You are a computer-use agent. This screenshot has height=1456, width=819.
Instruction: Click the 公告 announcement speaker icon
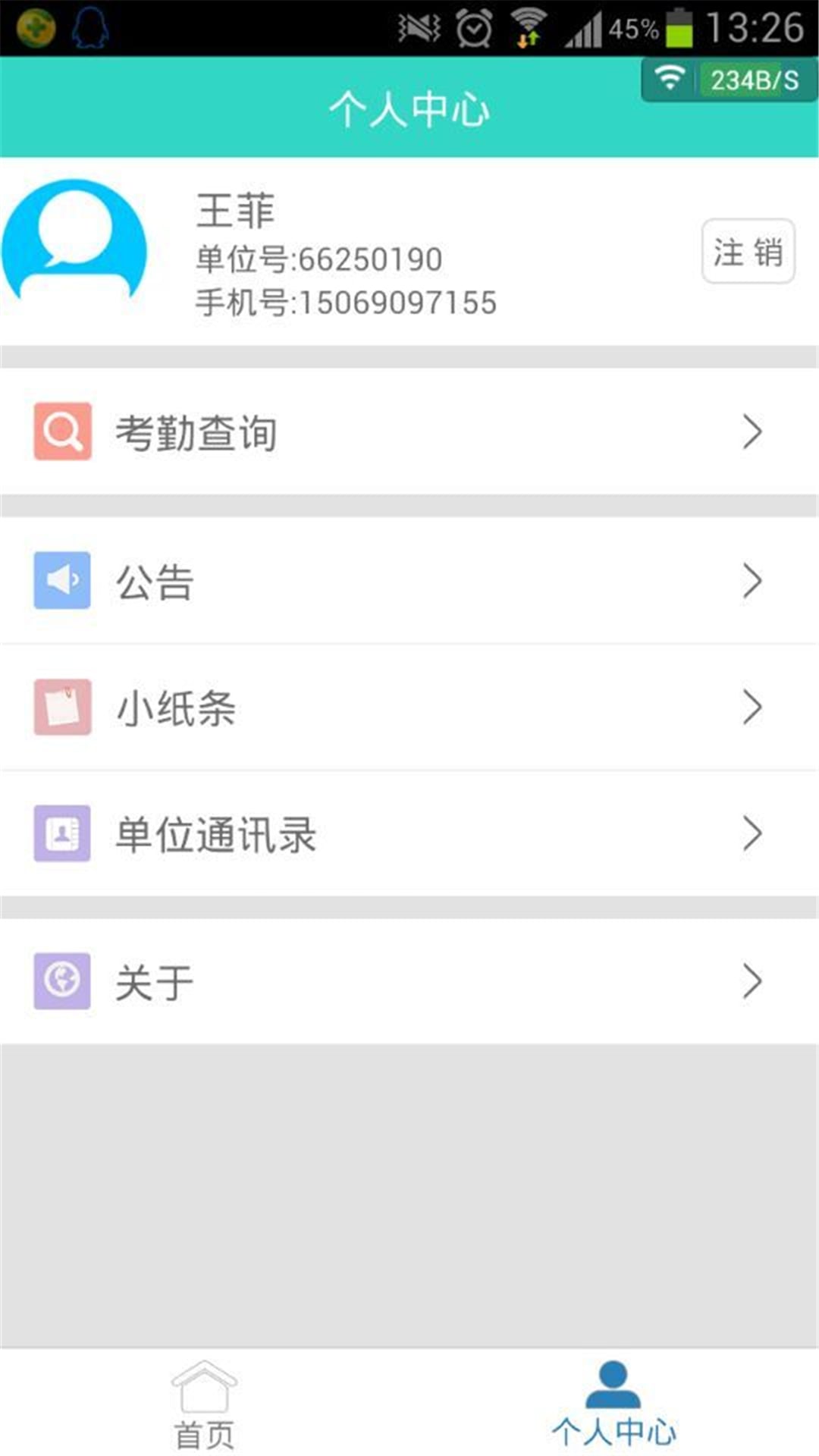(x=62, y=582)
